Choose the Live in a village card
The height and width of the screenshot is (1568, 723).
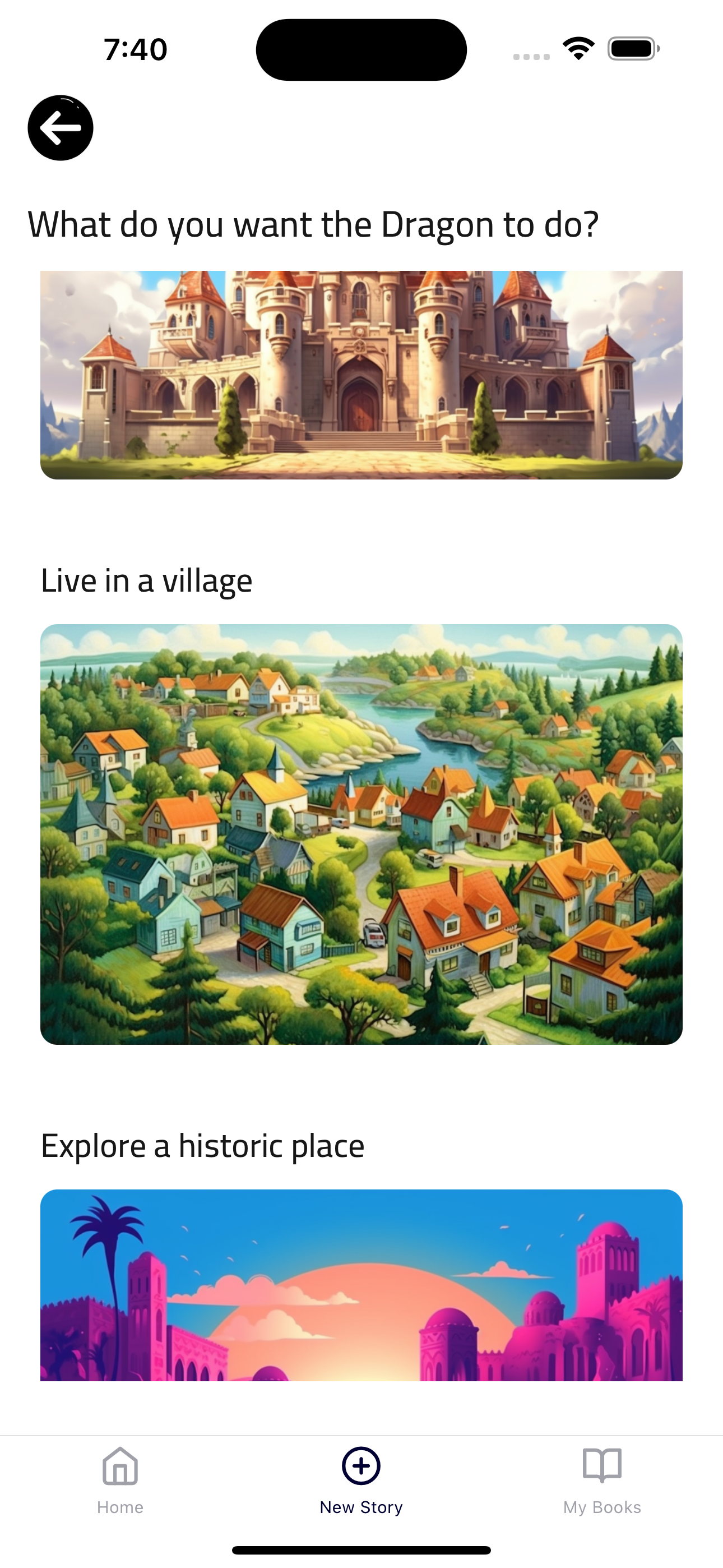[361, 834]
